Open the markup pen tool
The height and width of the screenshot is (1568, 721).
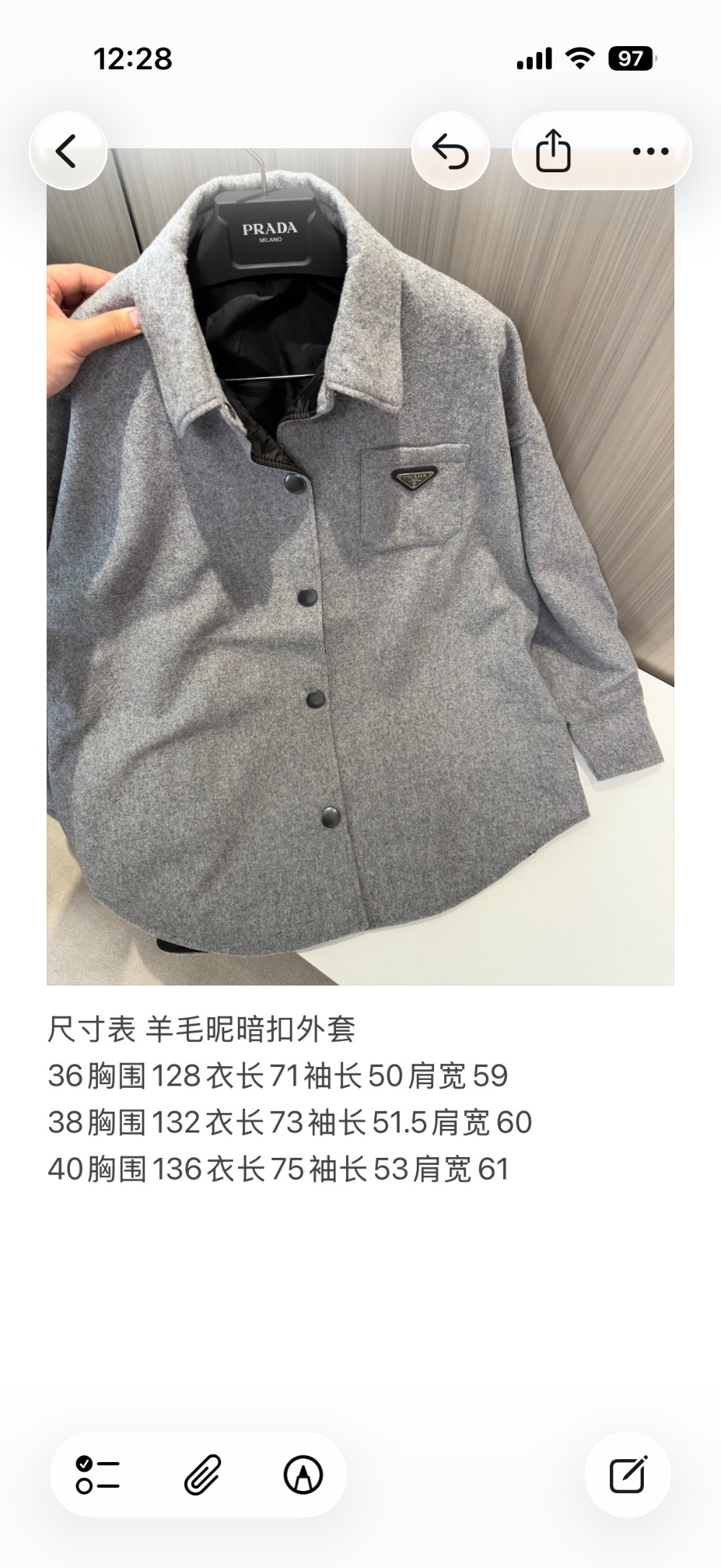[303, 1475]
